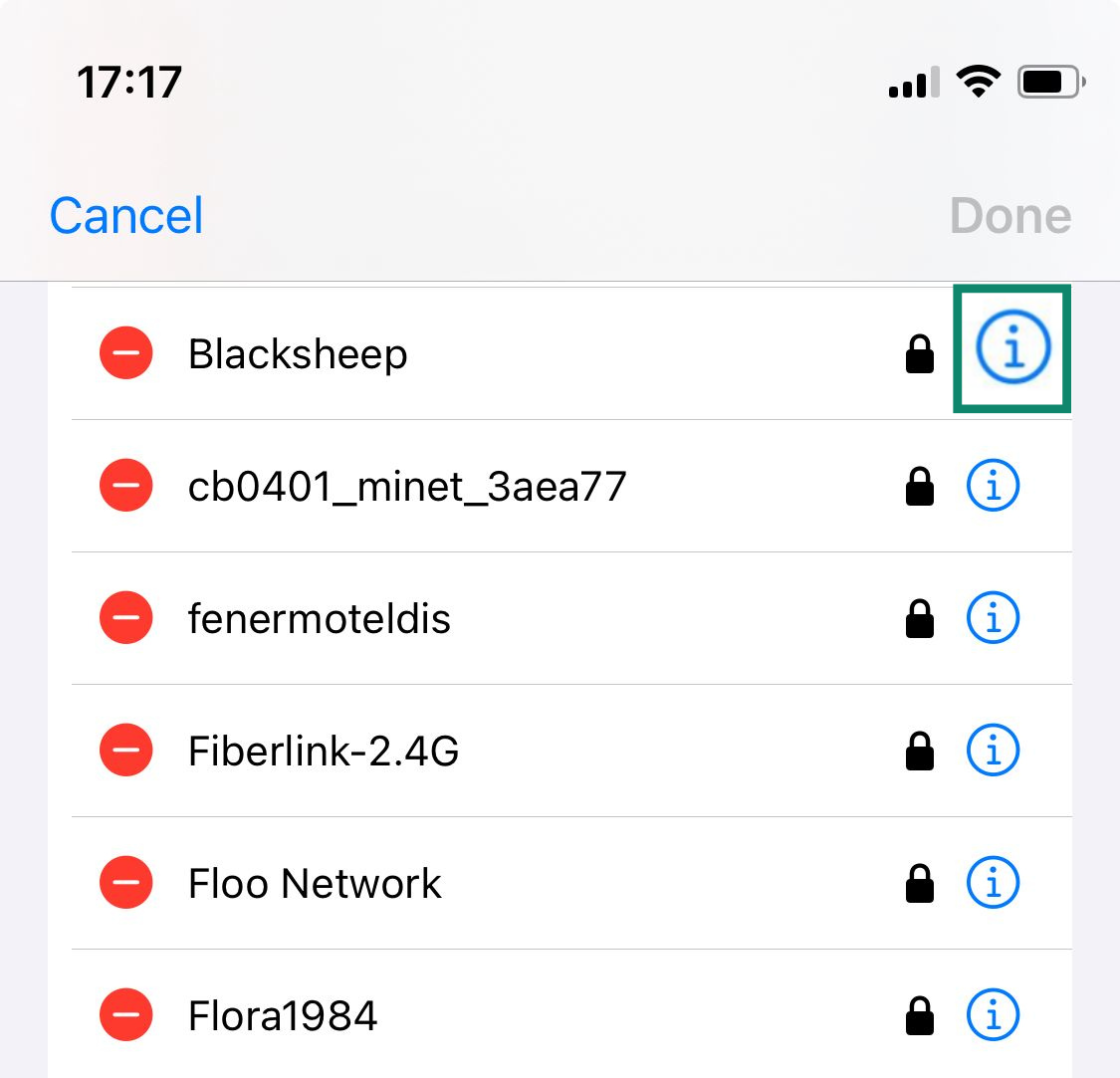The width and height of the screenshot is (1120, 1078).
Task: Remove Flora1984 with the minus button
Action: pyautogui.click(x=126, y=1015)
